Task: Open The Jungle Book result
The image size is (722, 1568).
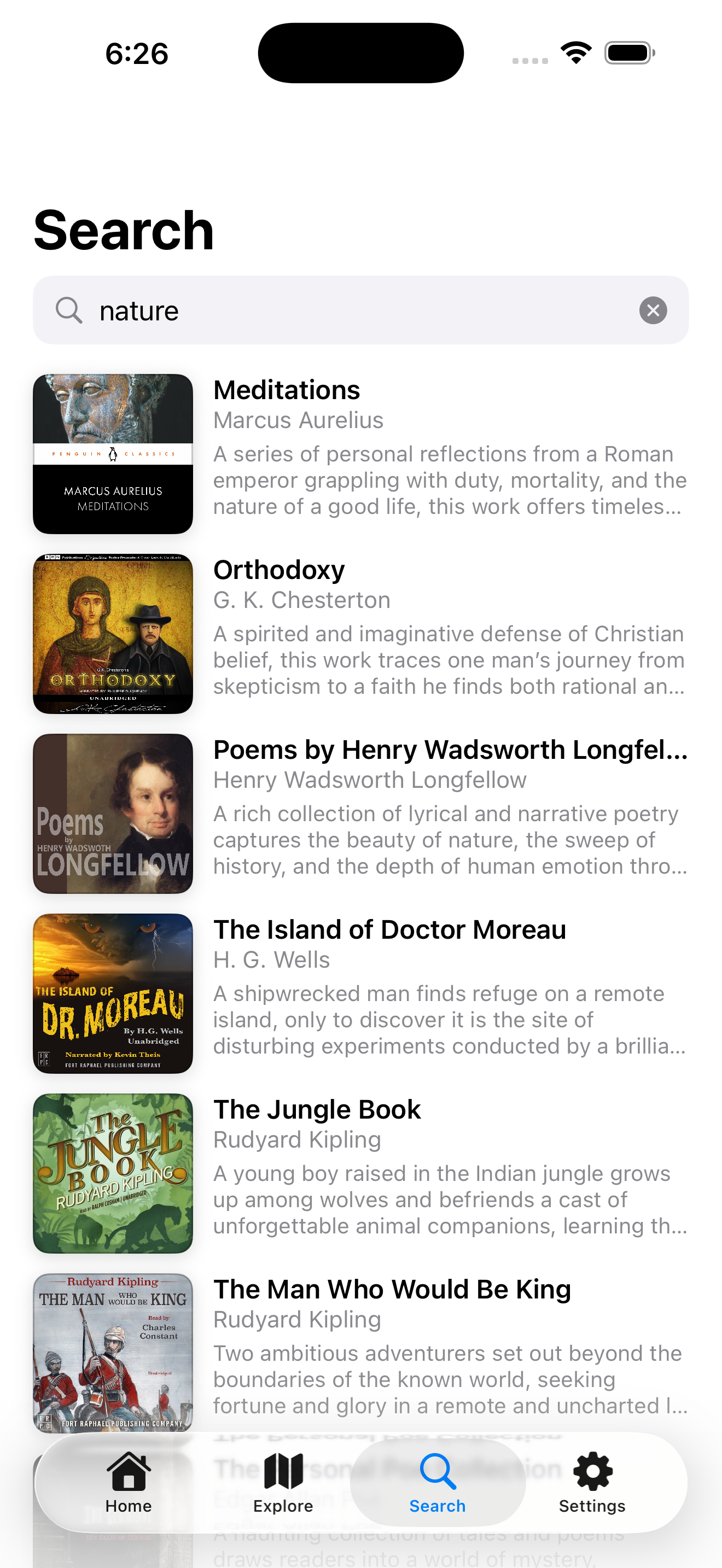Action: pos(360,1173)
